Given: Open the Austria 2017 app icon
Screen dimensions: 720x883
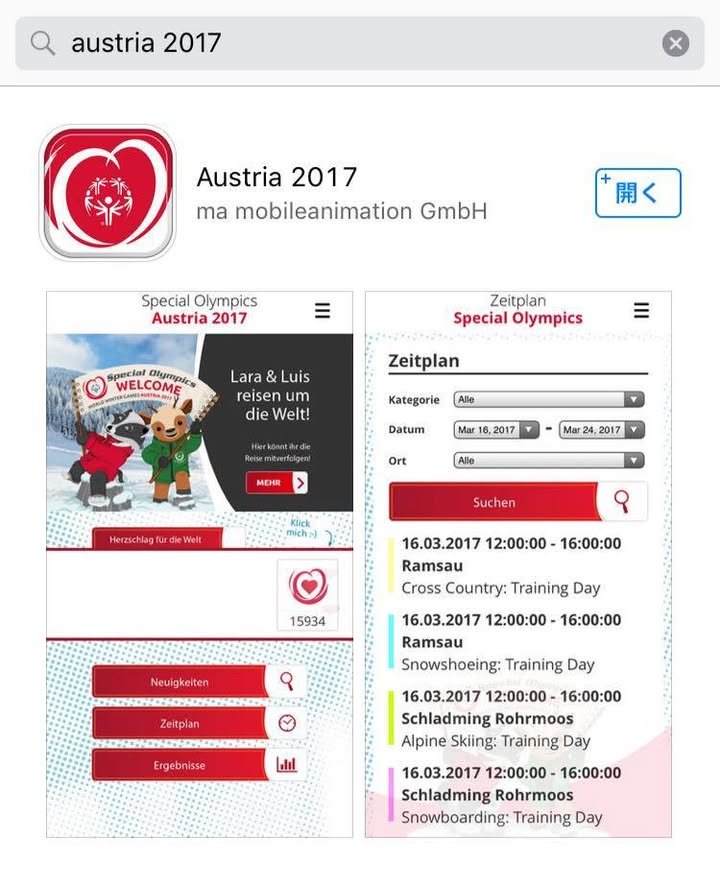Looking at the screenshot, I should 107,192.
